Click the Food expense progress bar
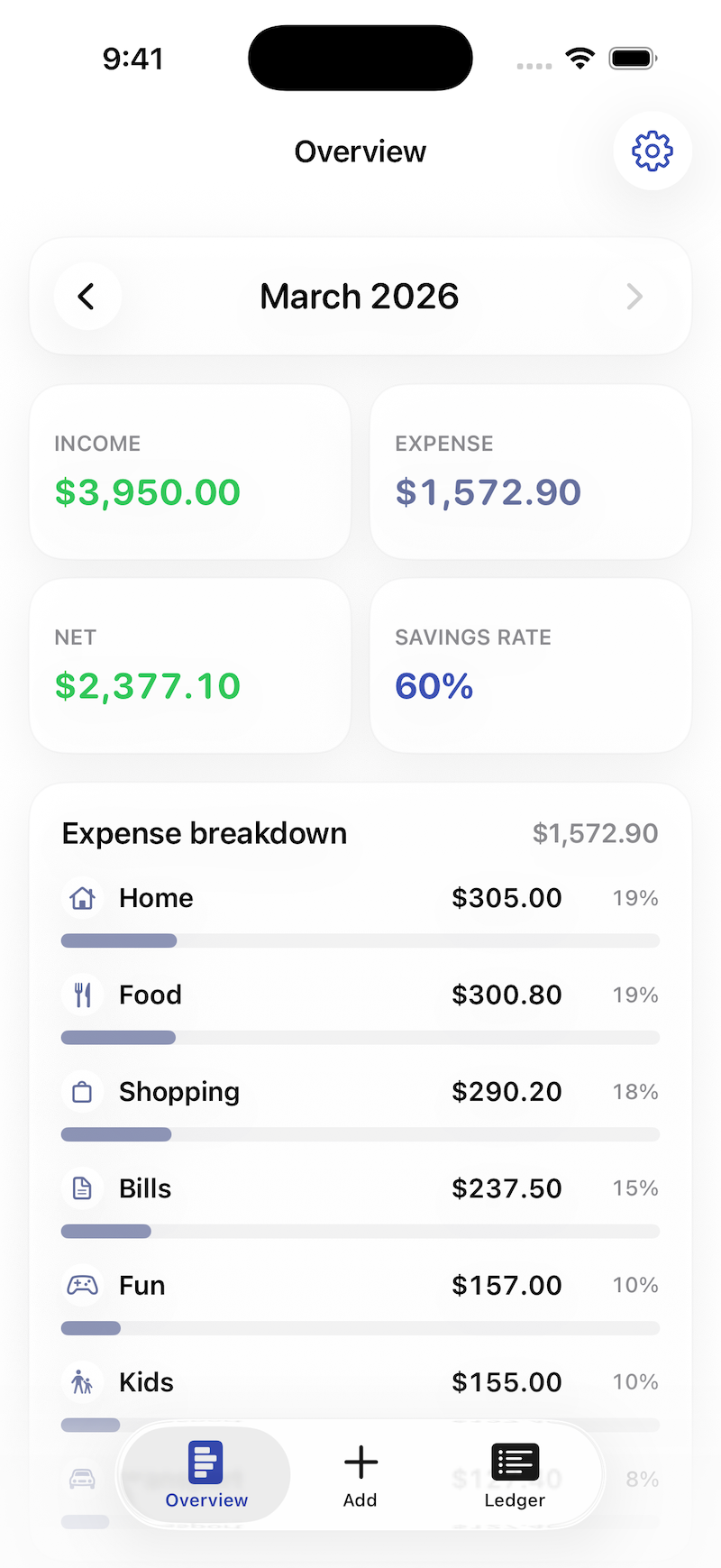This screenshot has height=1568, width=721. (360, 1037)
